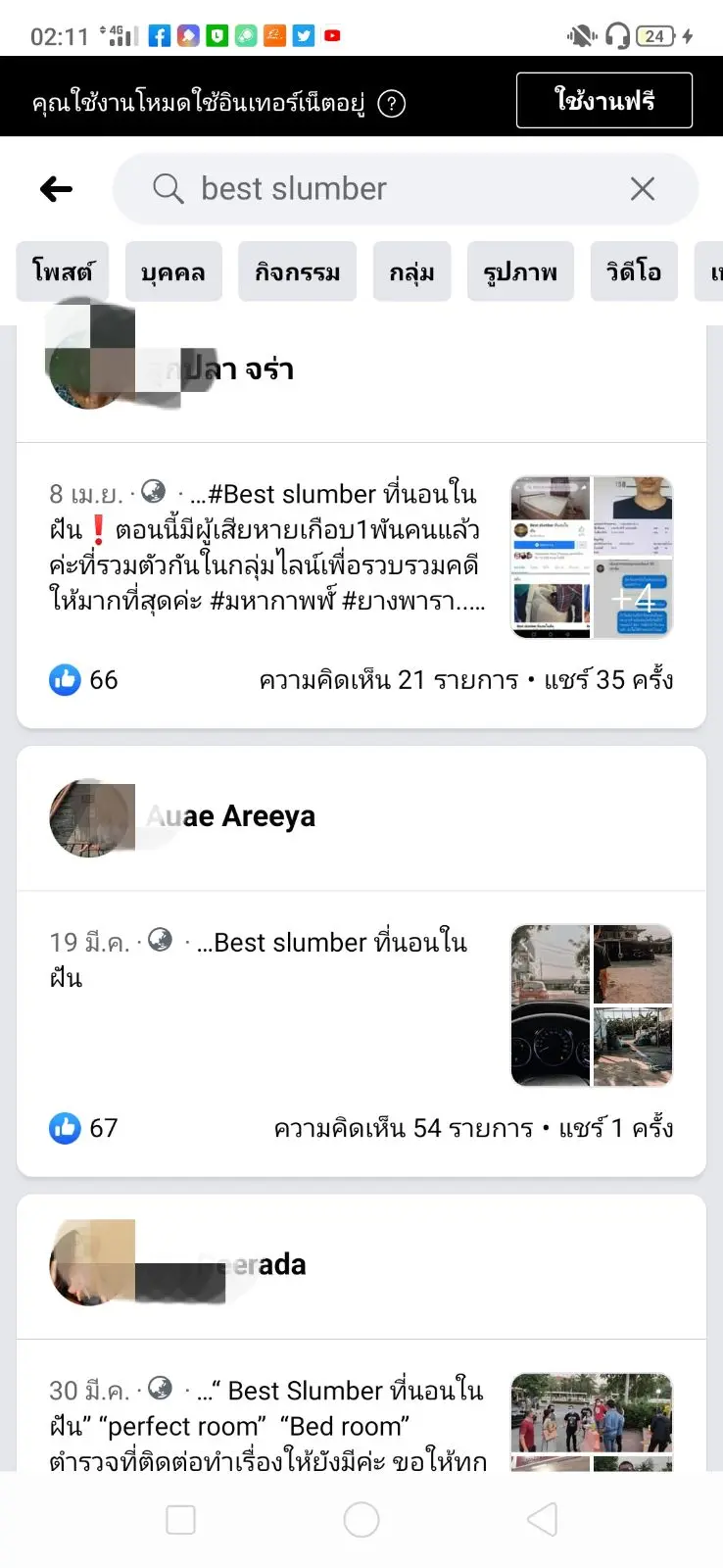View photos on Auae Areeya's post
This screenshot has width=723, height=1568.
[x=592, y=1005]
